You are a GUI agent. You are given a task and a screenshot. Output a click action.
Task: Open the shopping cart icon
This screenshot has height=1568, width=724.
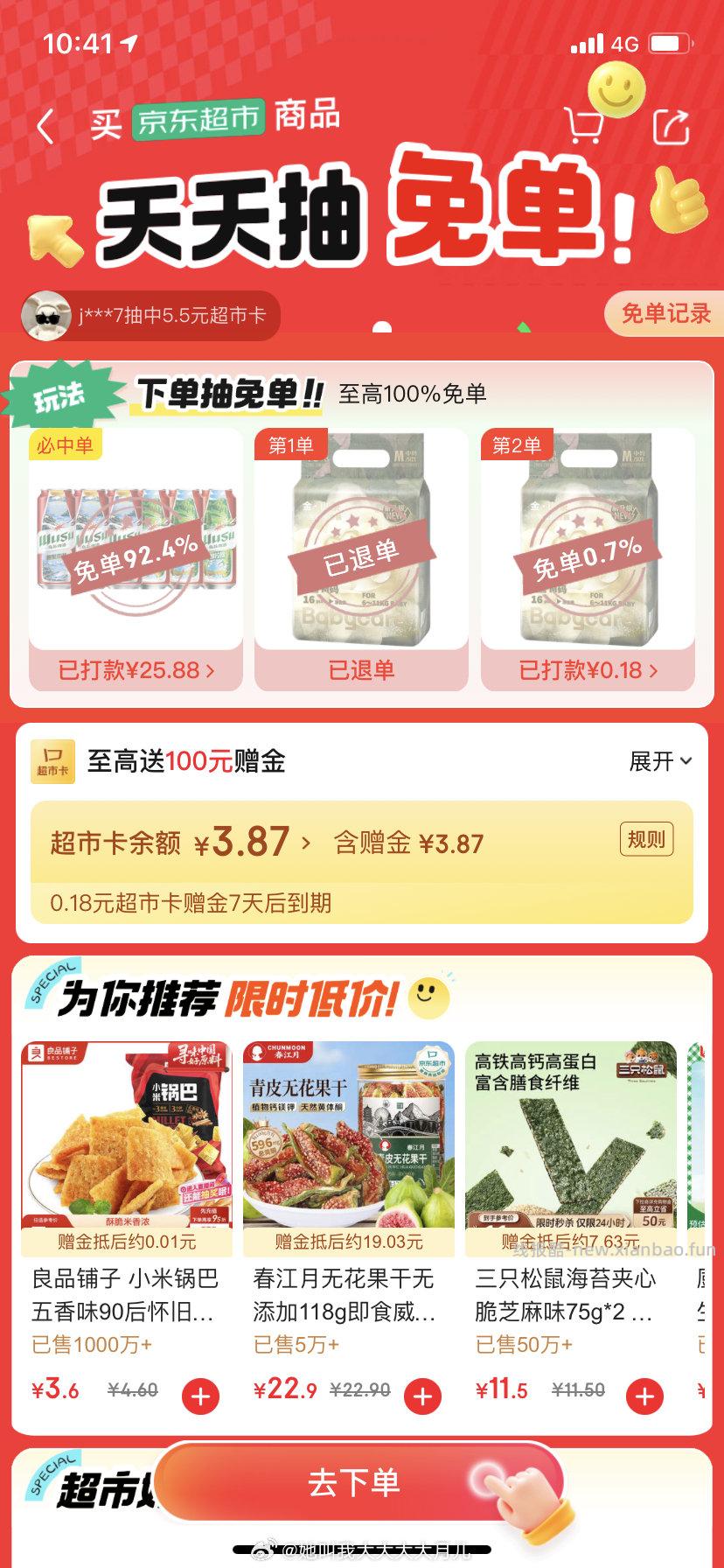584,123
